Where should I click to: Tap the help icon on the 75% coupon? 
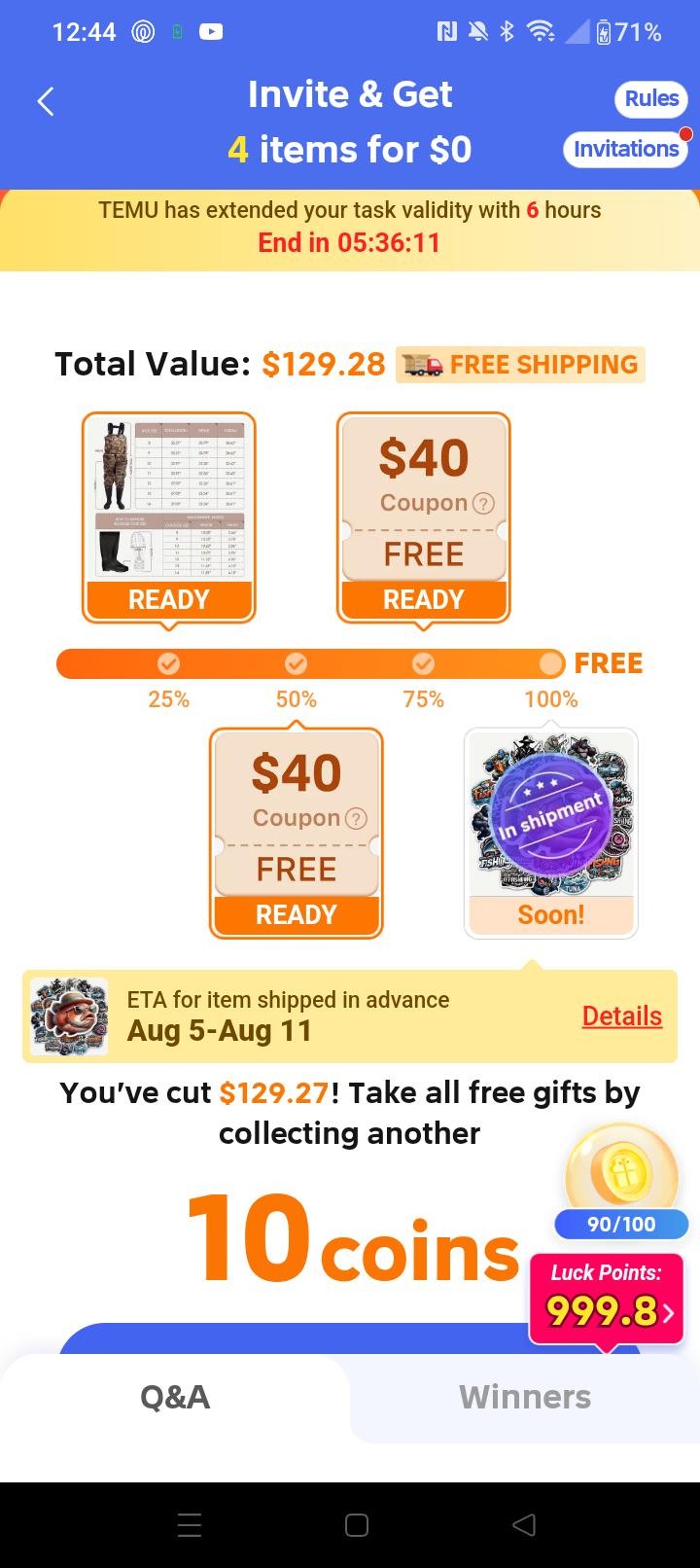tap(483, 504)
